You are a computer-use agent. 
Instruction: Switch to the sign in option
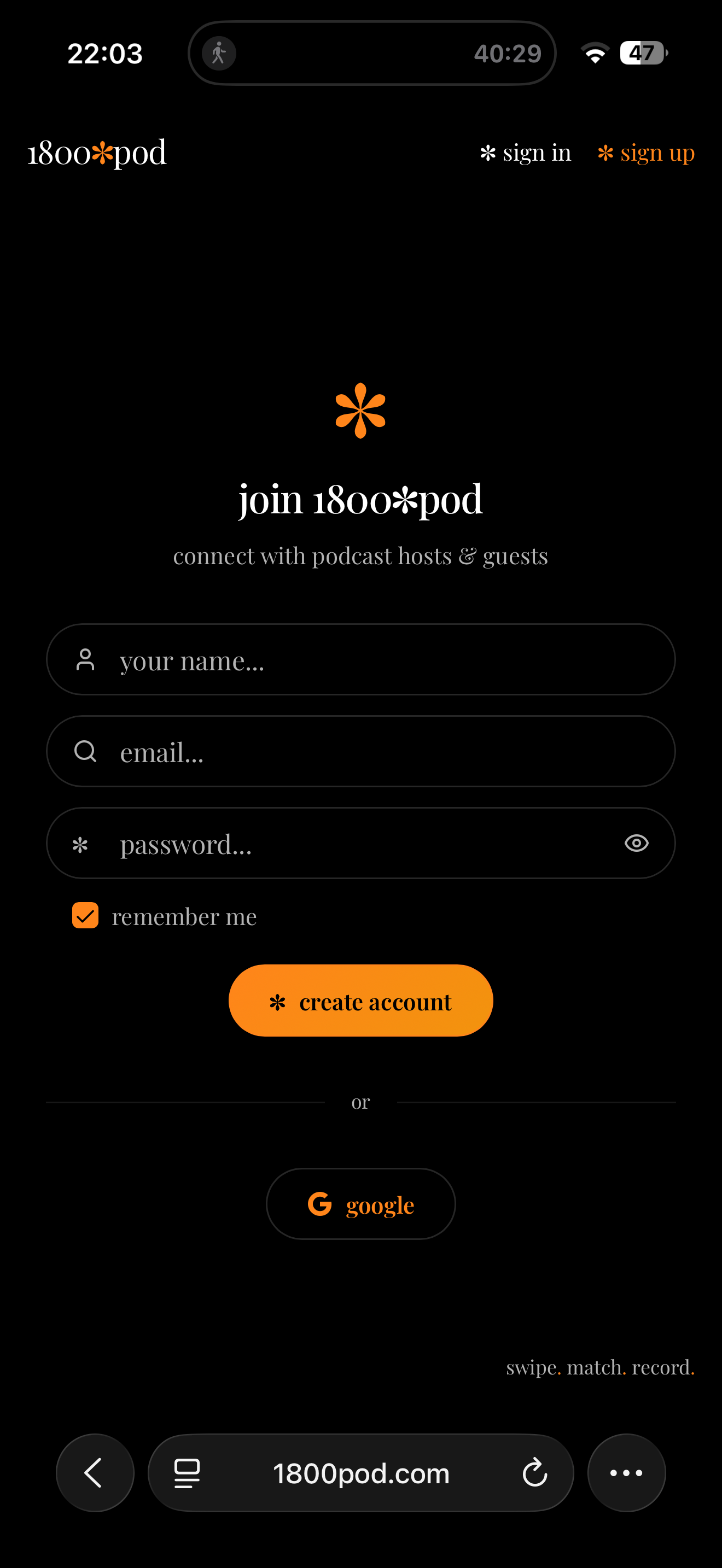(x=526, y=153)
